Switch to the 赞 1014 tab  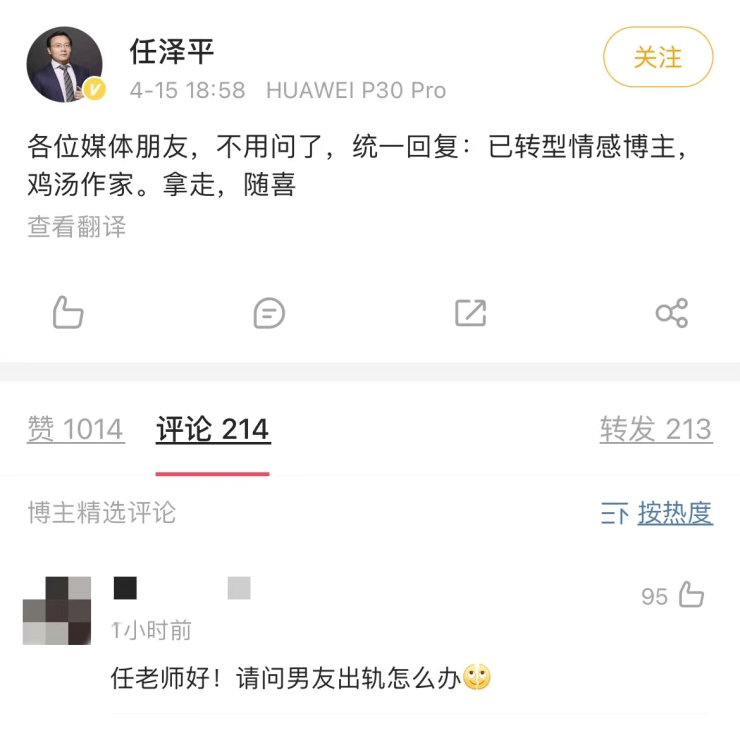coord(75,430)
